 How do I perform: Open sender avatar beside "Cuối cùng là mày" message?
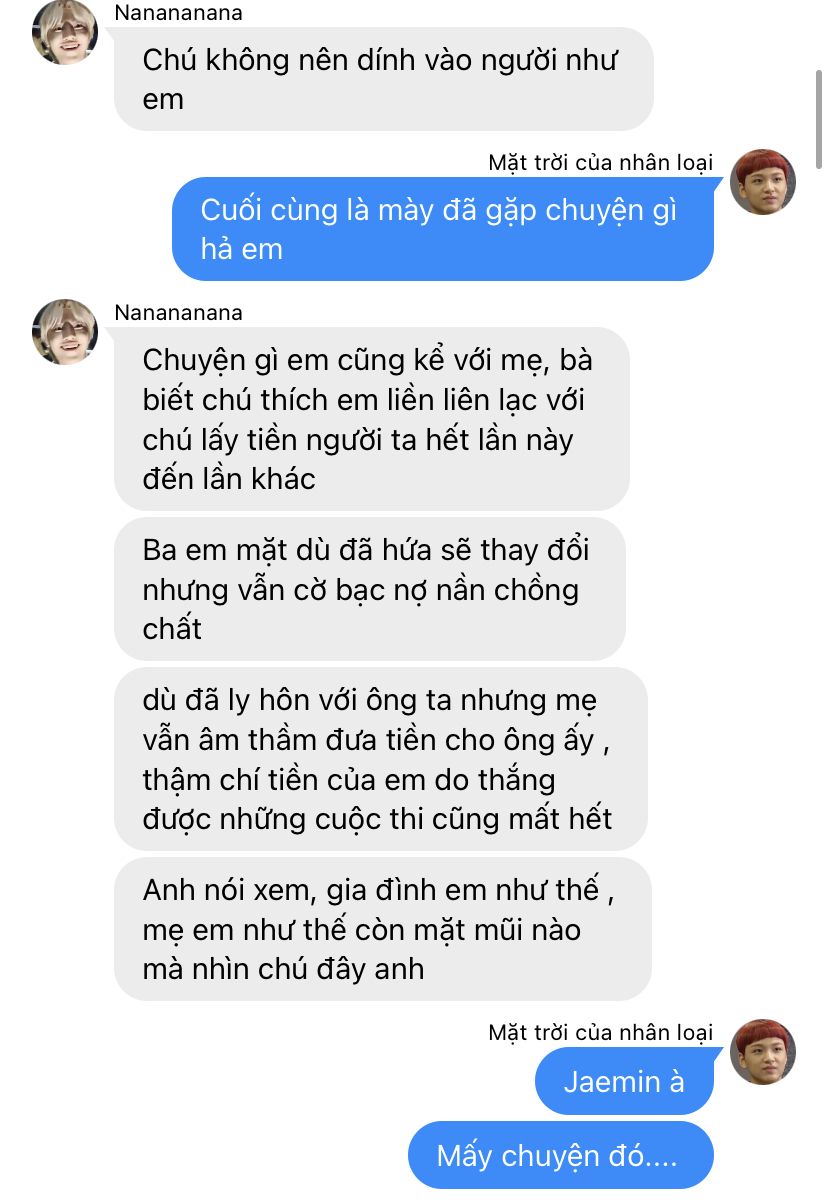tap(763, 182)
